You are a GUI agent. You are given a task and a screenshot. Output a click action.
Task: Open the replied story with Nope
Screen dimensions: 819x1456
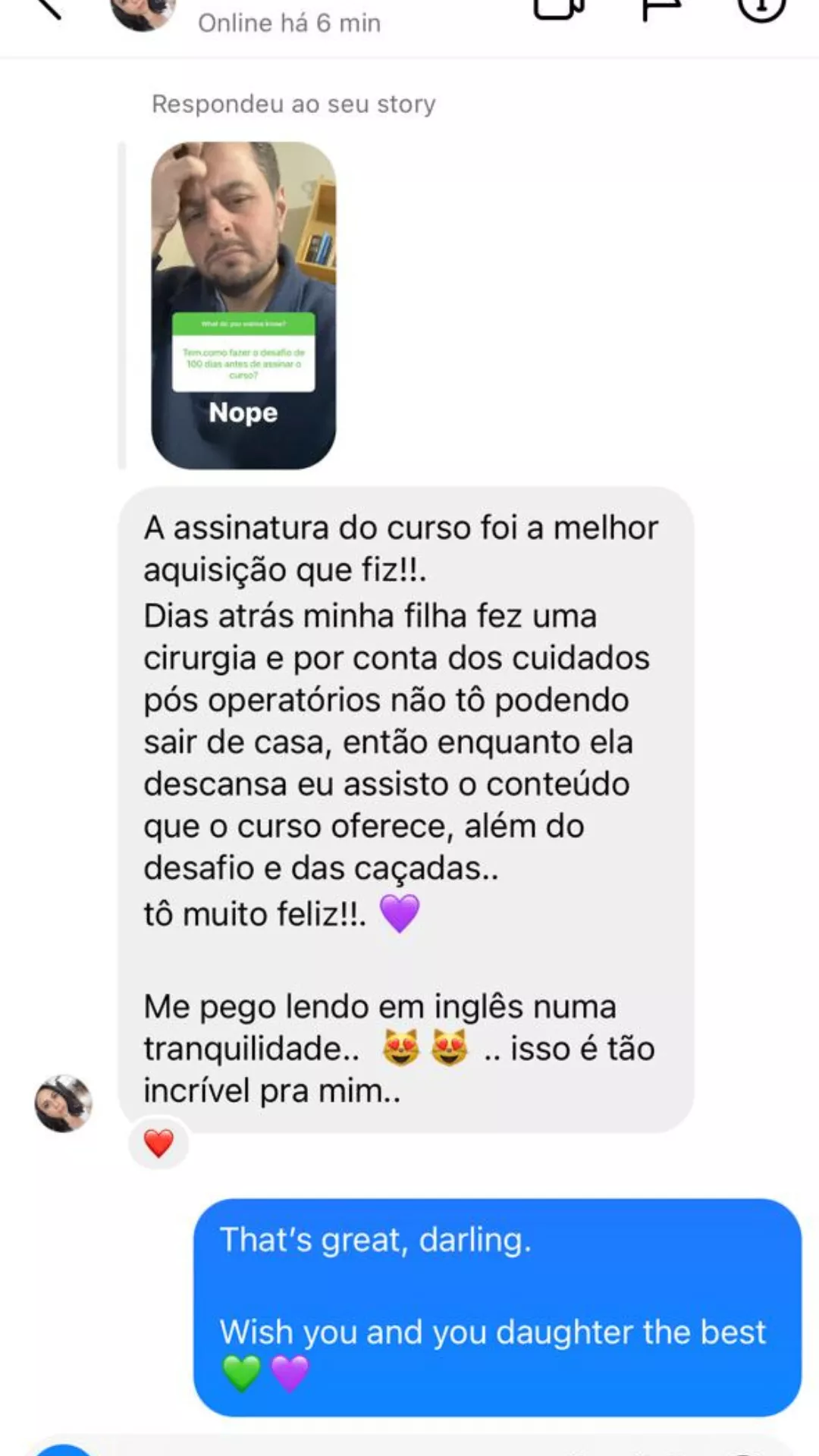243,305
